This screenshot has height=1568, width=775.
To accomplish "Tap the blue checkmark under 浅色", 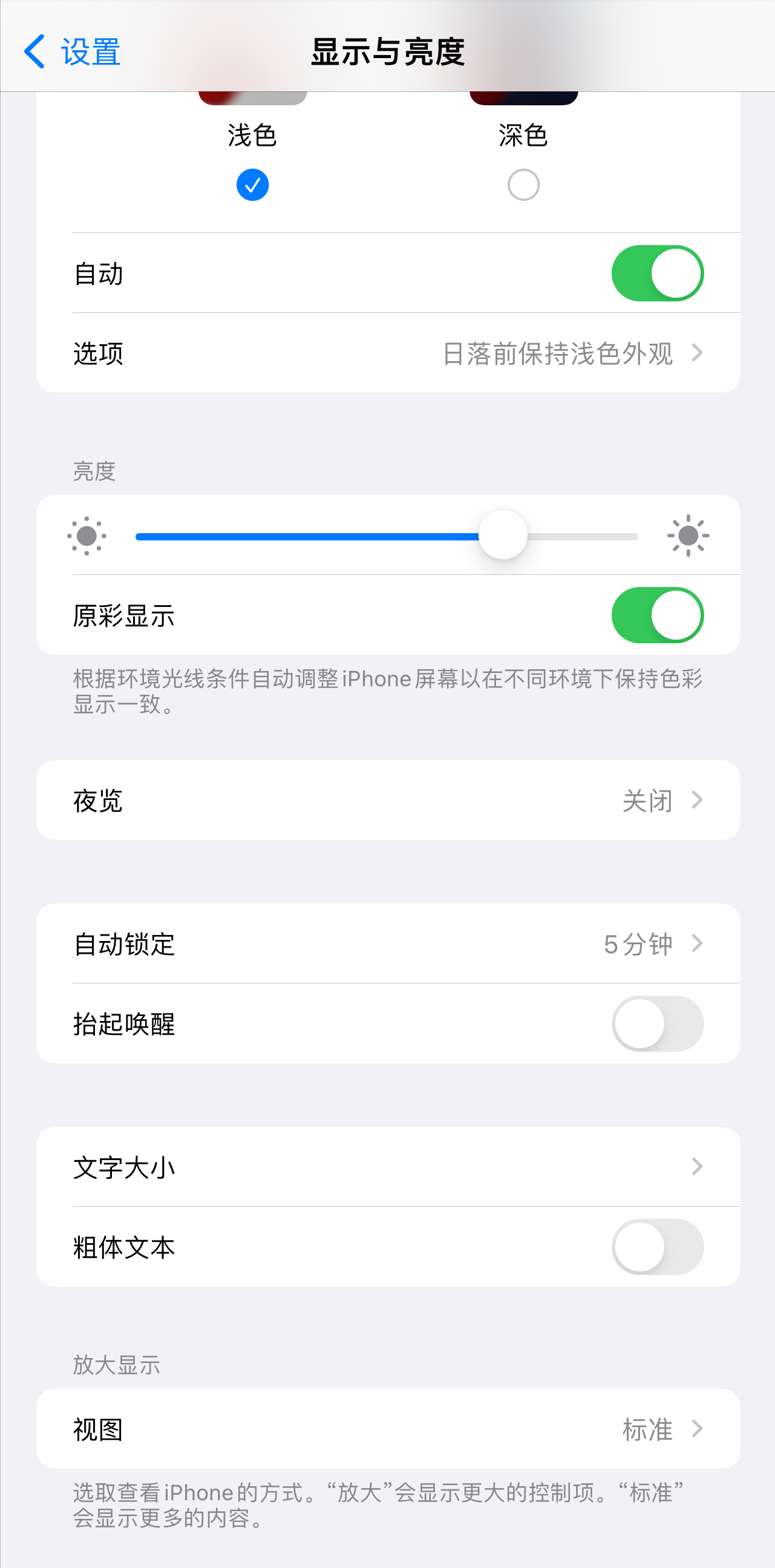I will tap(252, 185).
